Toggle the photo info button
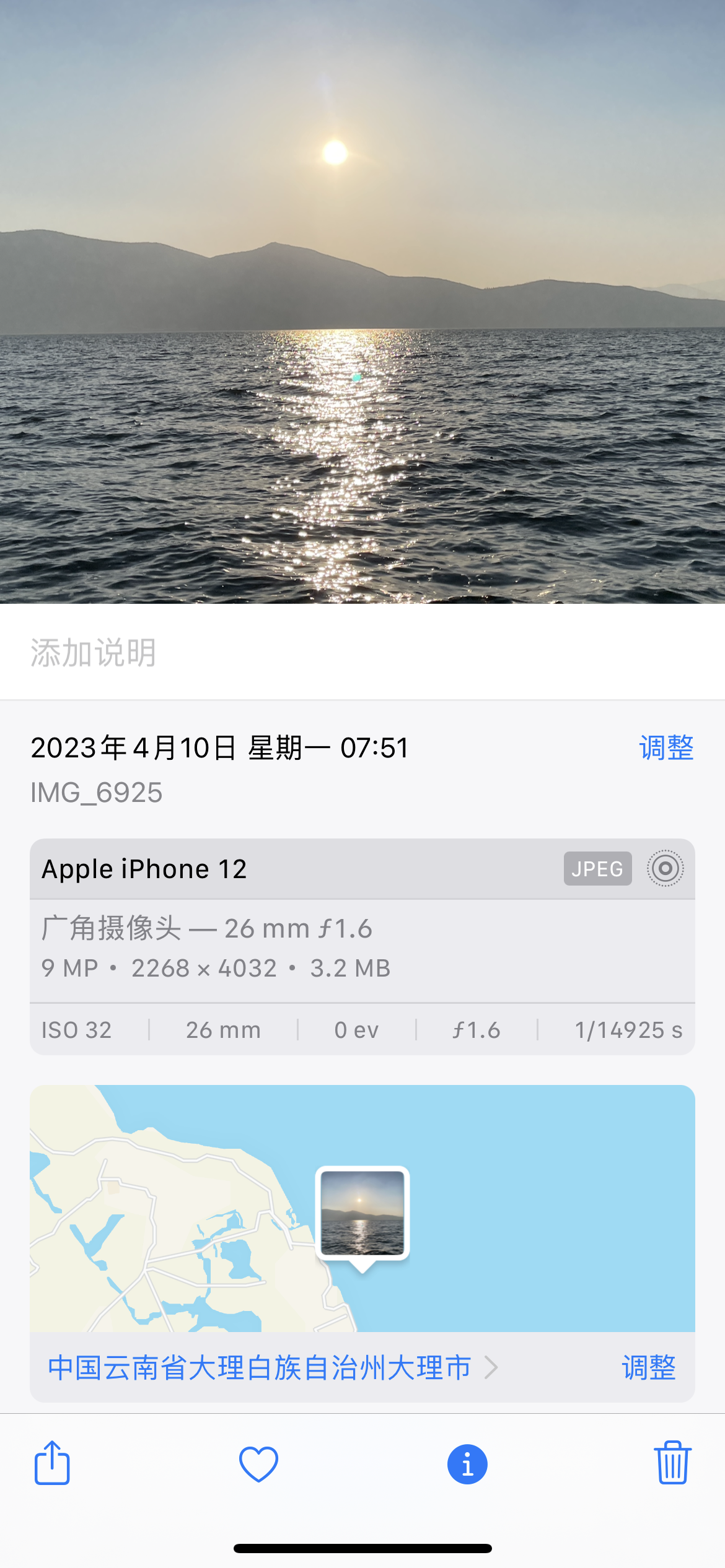 point(467,1465)
